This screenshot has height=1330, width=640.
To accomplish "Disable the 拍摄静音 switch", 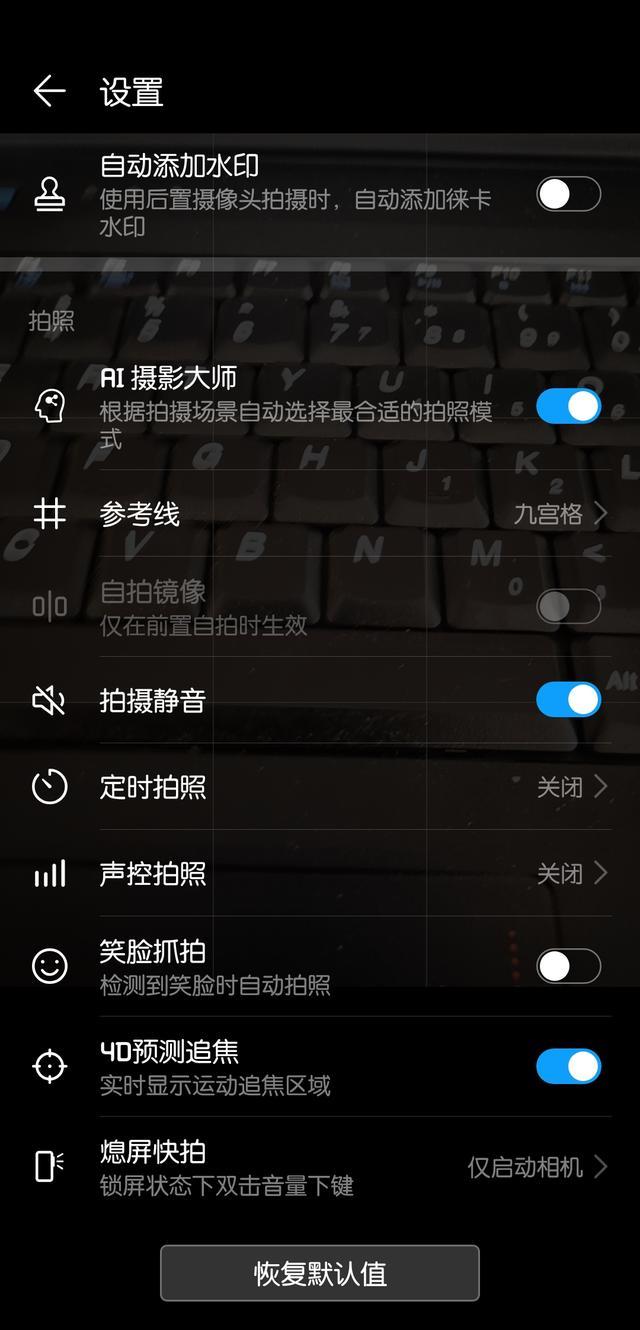I will coord(568,700).
